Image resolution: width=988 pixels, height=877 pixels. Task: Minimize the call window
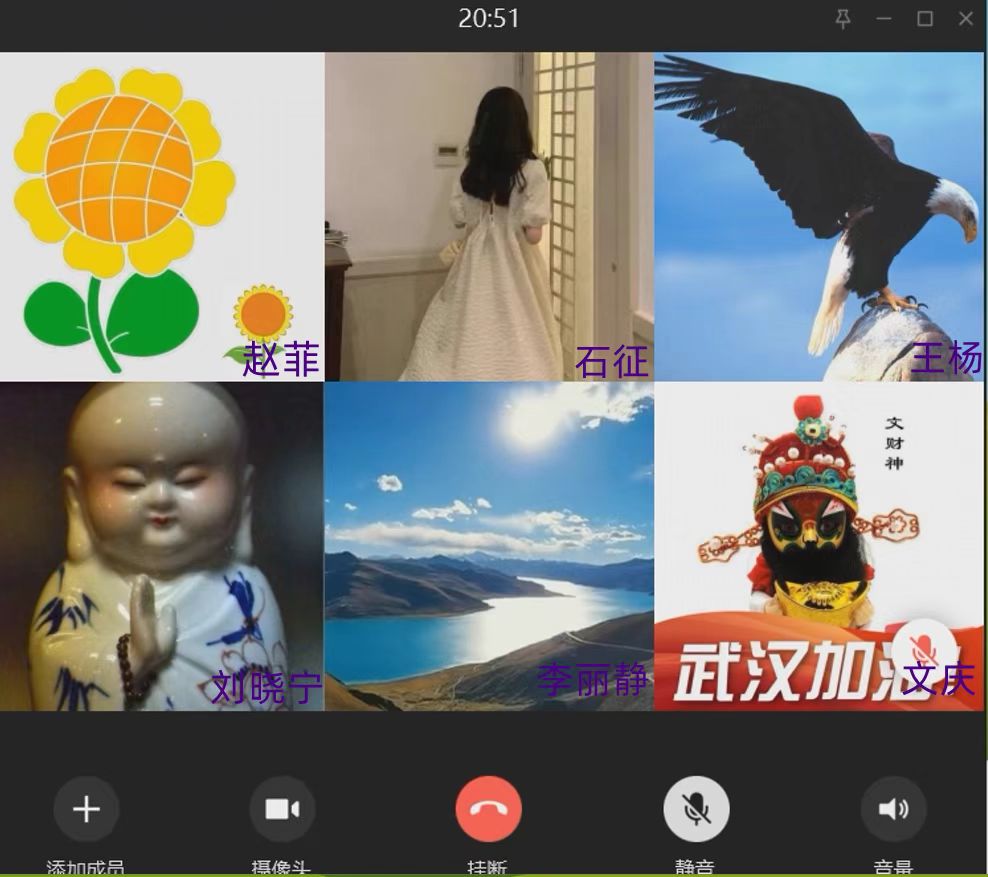click(884, 19)
